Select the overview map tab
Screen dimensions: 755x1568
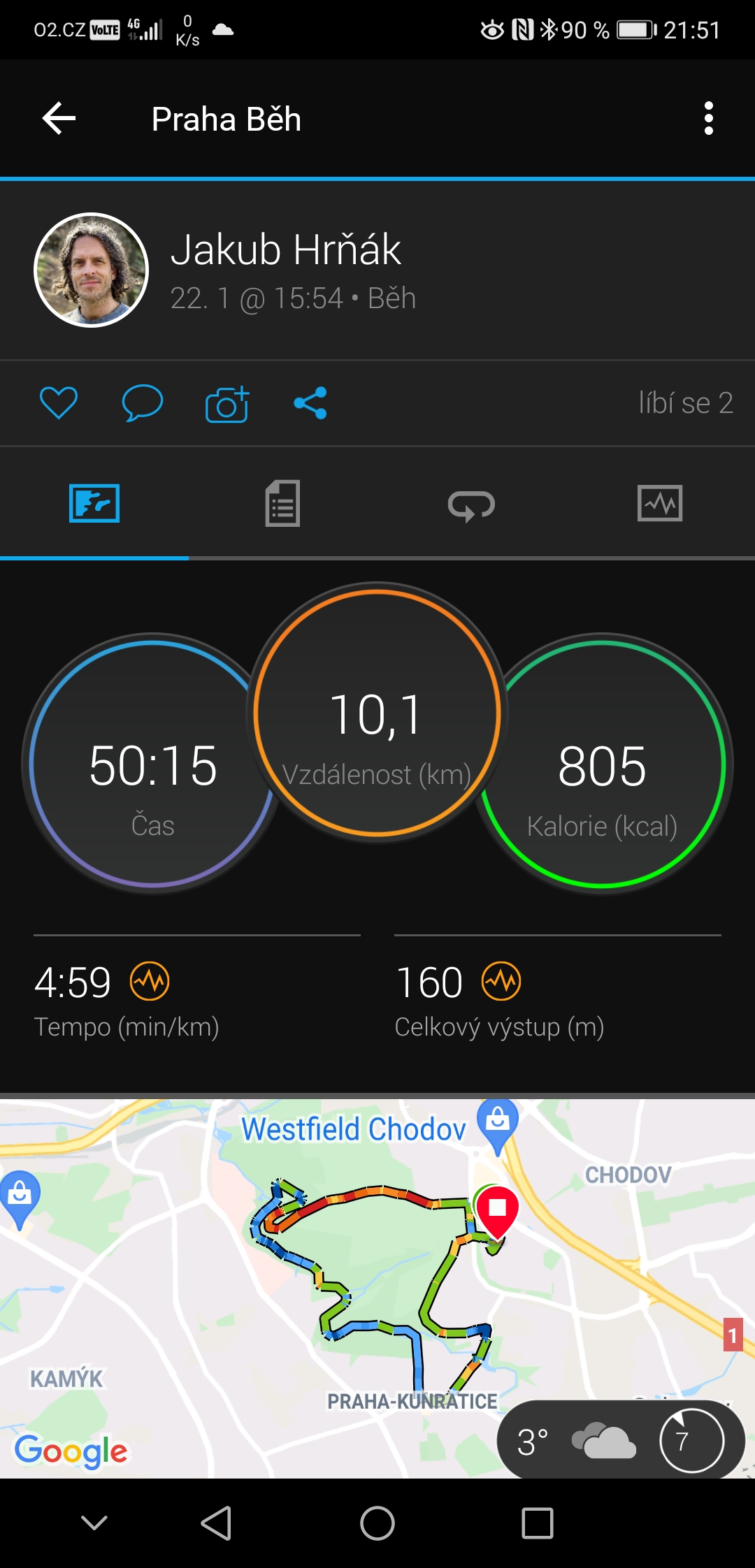94,503
